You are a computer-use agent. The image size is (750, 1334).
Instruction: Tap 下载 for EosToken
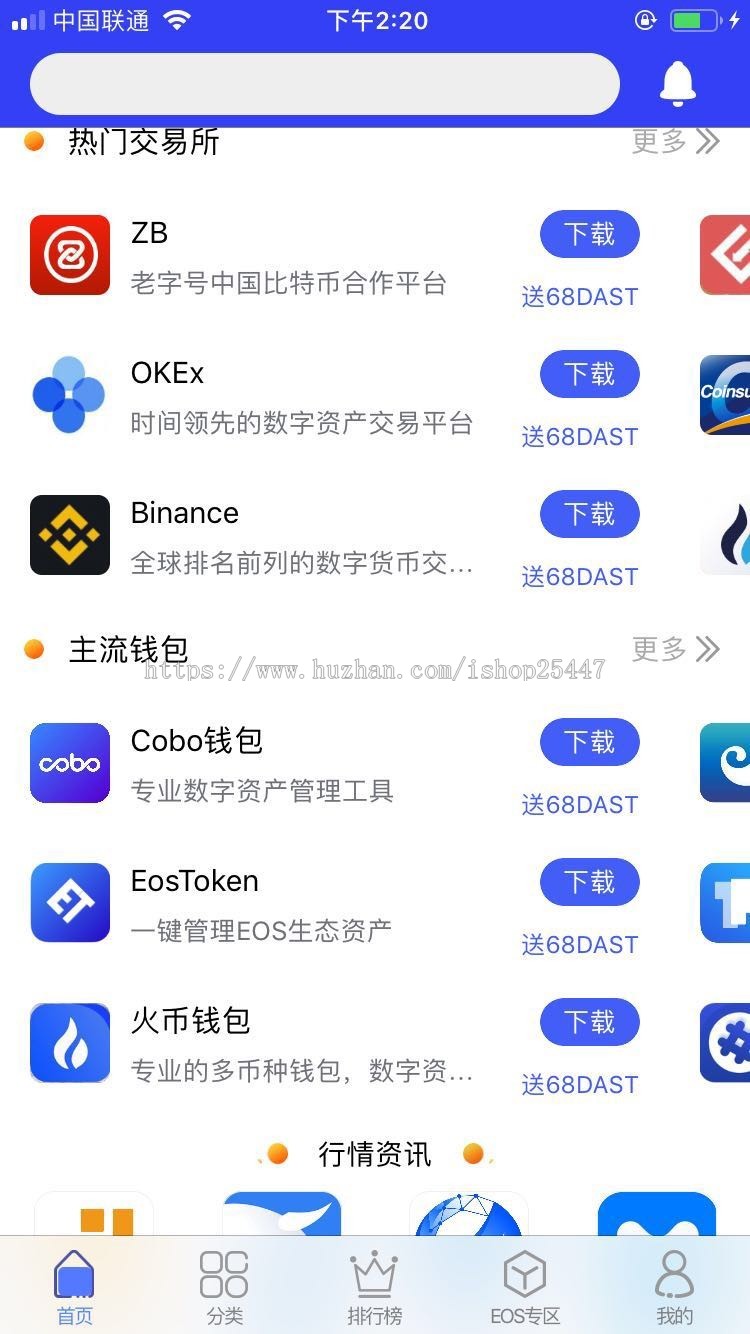point(590,882)
